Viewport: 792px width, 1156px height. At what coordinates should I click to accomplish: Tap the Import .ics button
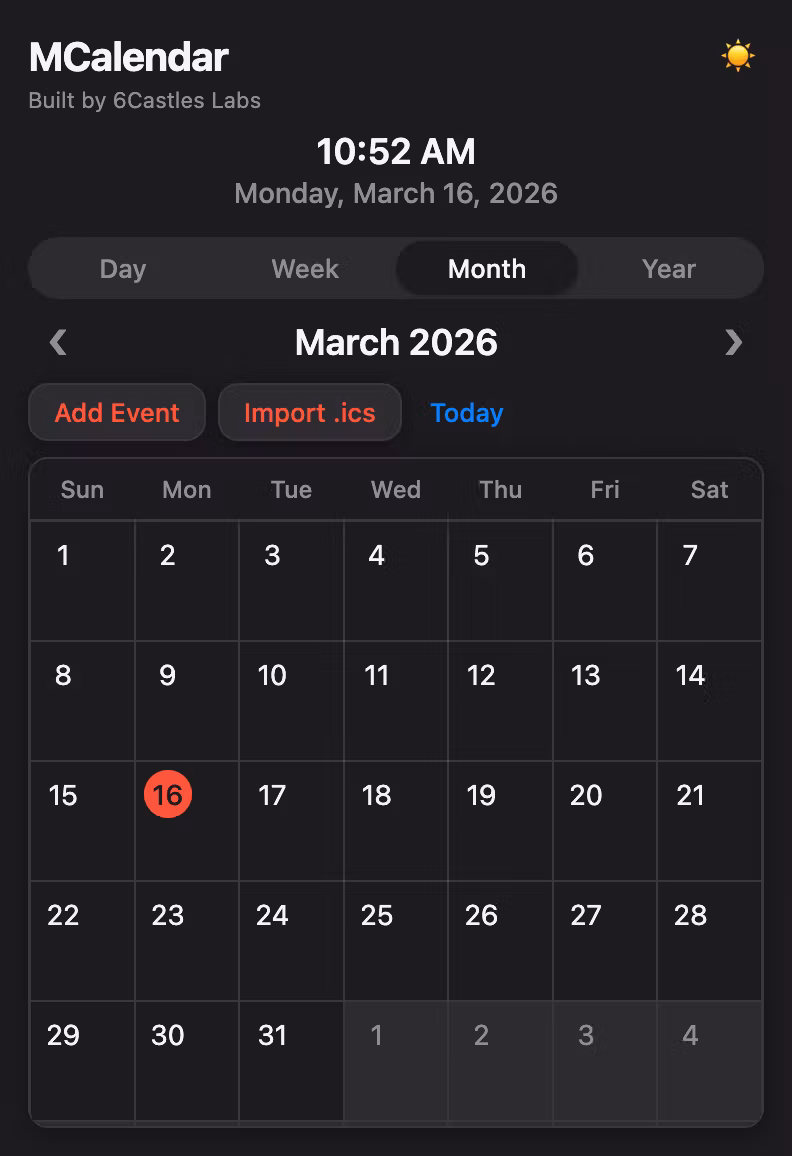pos(310,413)
